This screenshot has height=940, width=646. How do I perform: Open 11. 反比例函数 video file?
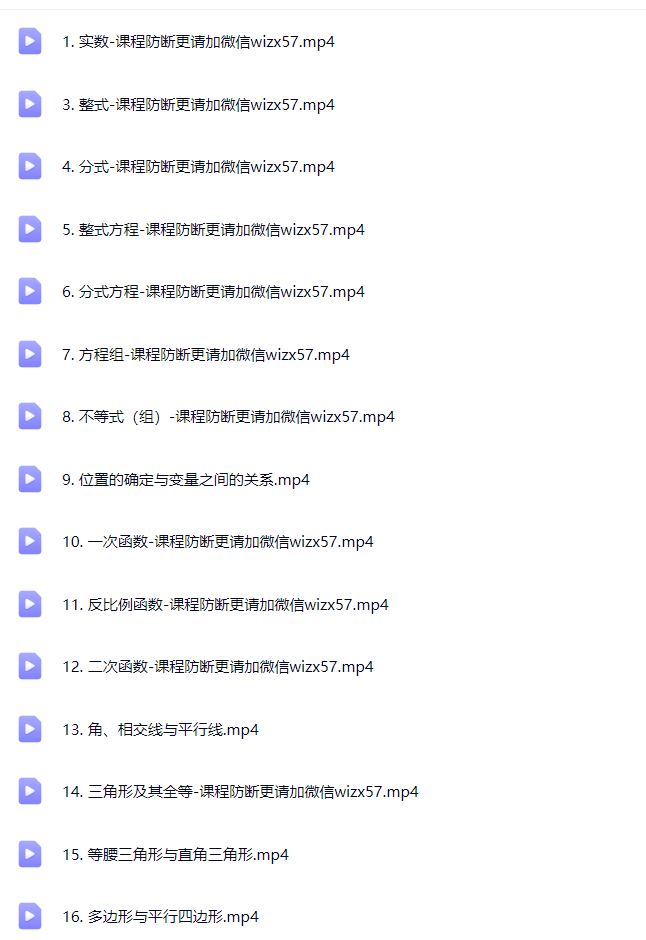(225, 605)
